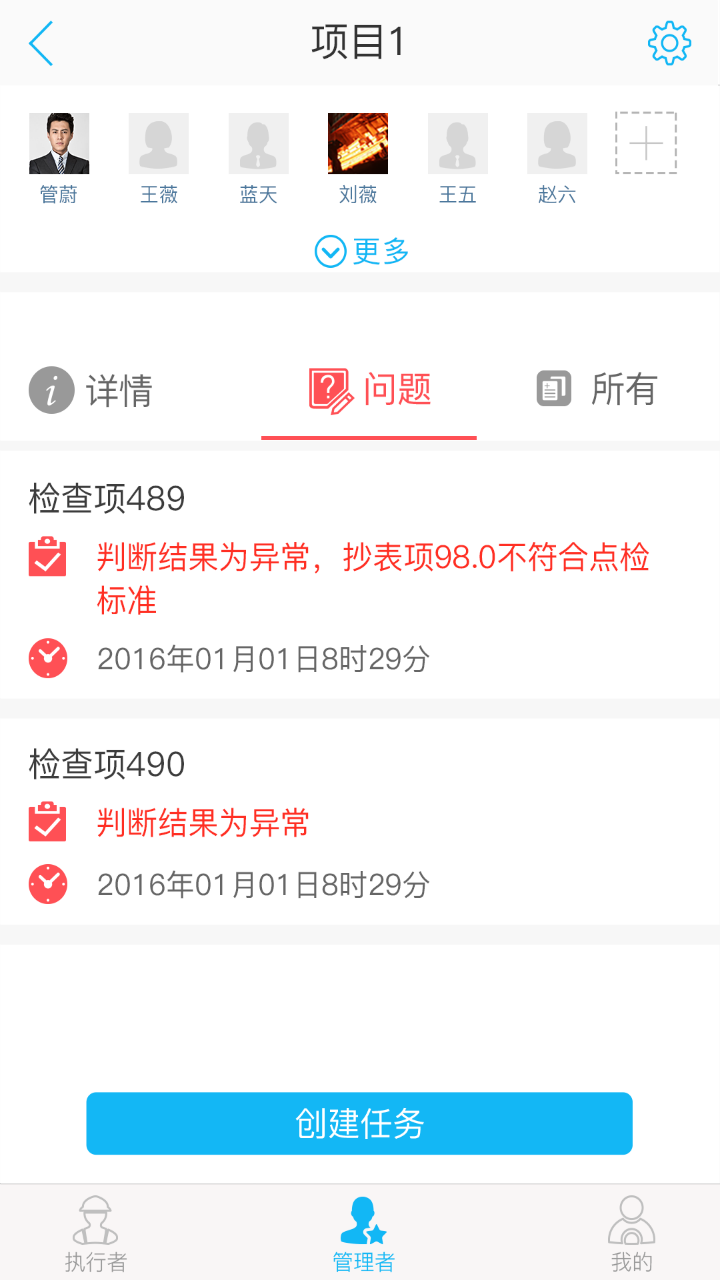The height and width of the screenshot is (1280, 720).
Task: Select member 王五 in the member row
Action: (x=457, y=143)
